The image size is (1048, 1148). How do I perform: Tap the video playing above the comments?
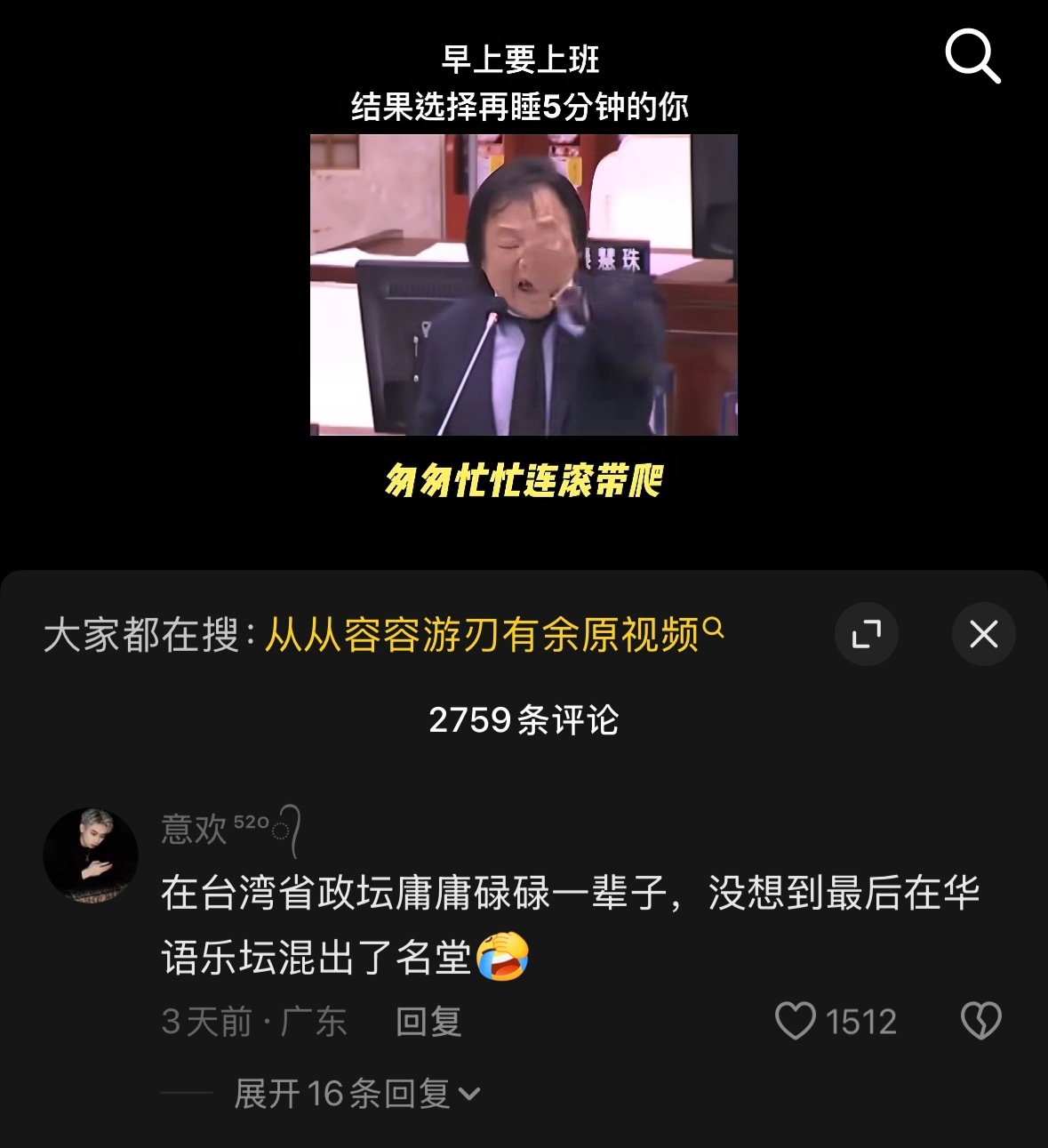524,285
